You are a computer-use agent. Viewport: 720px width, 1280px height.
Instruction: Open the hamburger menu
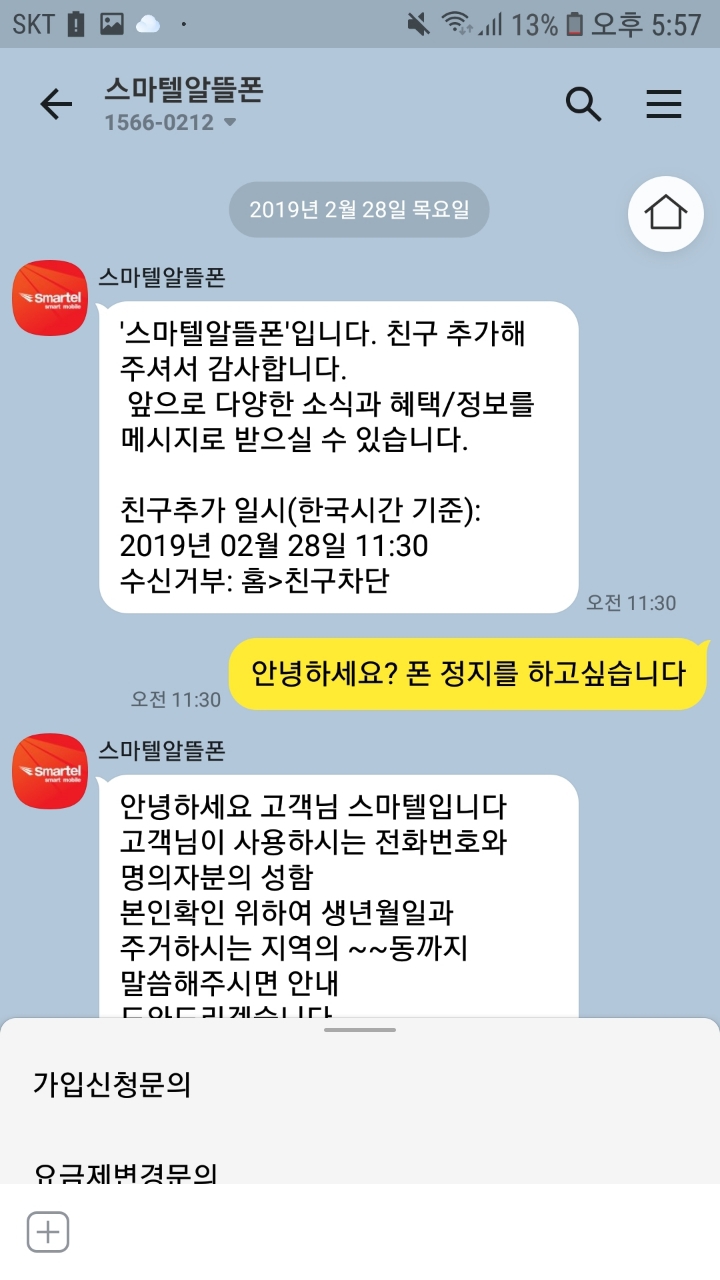(x=663, y=104)
